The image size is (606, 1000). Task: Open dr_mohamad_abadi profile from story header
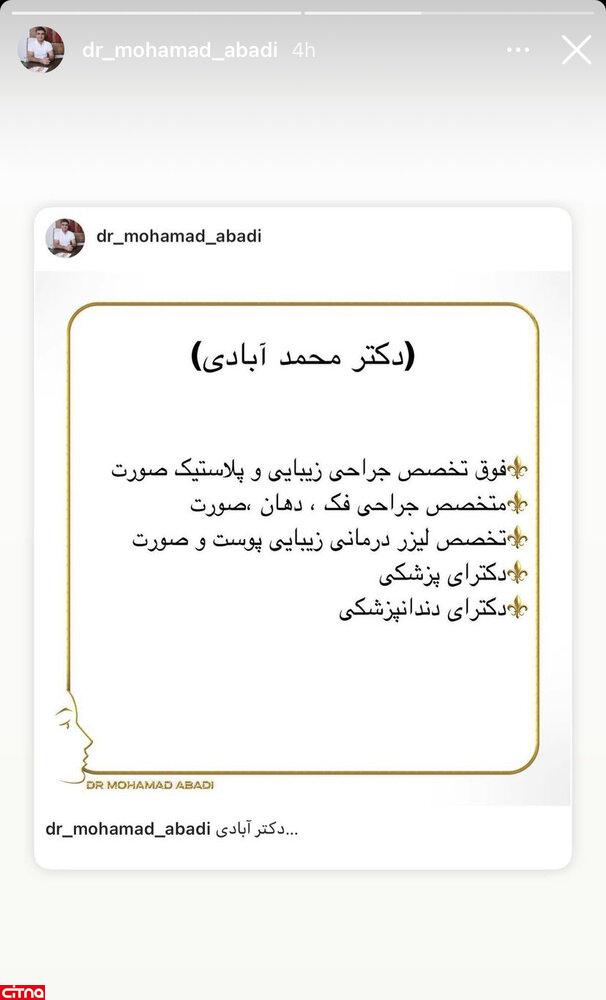180,50
